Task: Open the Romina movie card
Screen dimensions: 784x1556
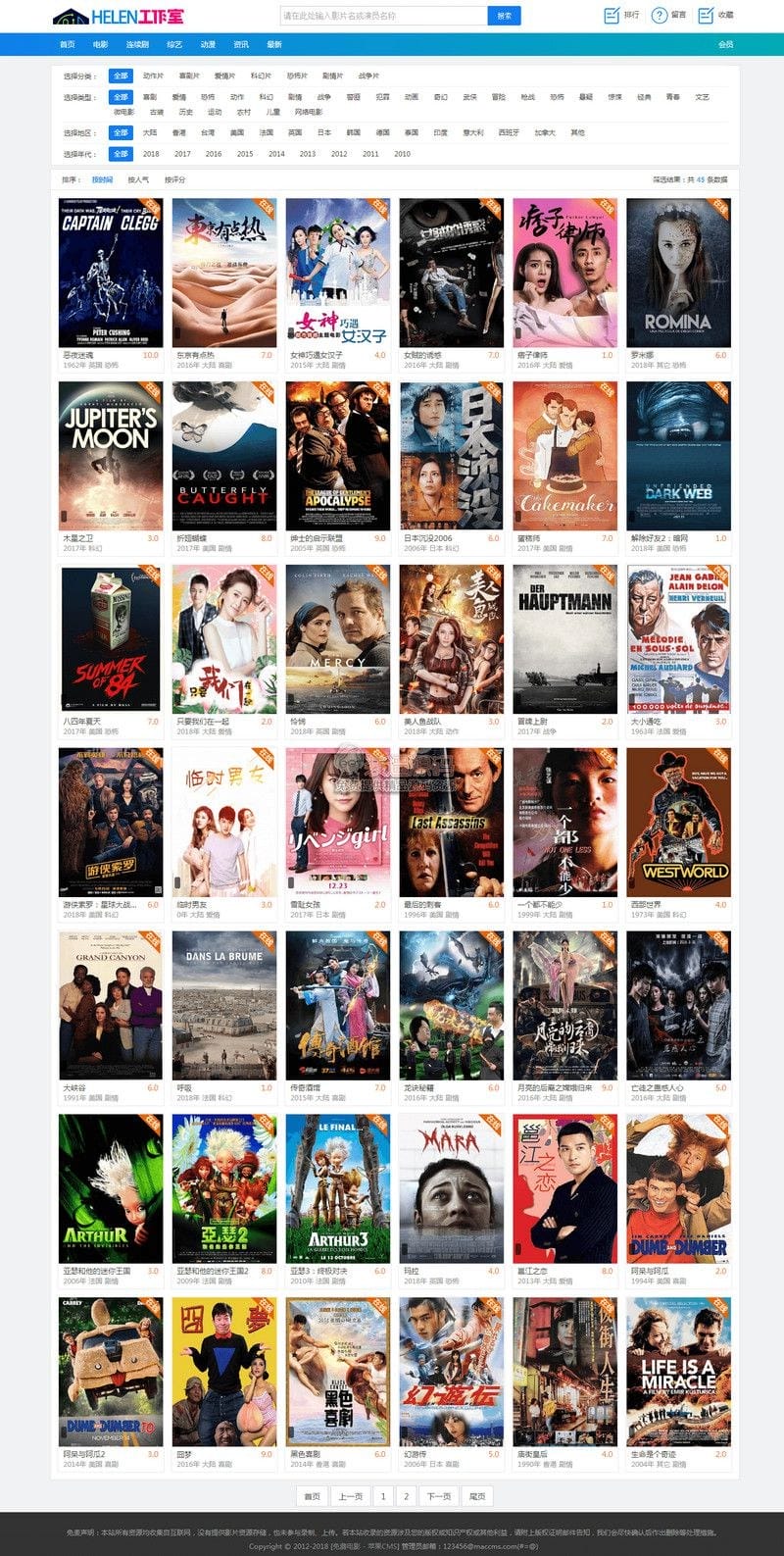Action: (x=678, y=273)
